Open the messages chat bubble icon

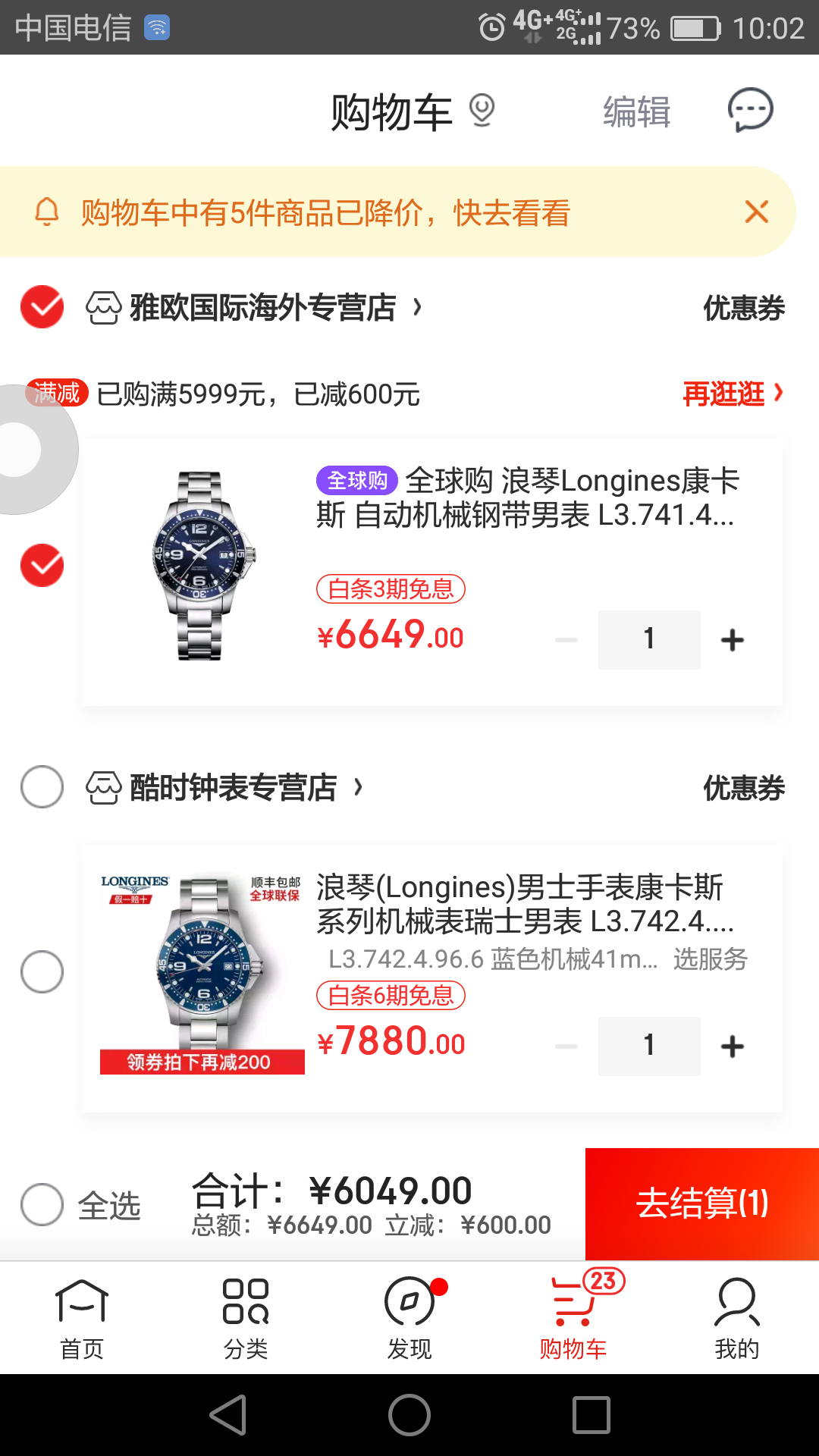click(x=750, y=111)
